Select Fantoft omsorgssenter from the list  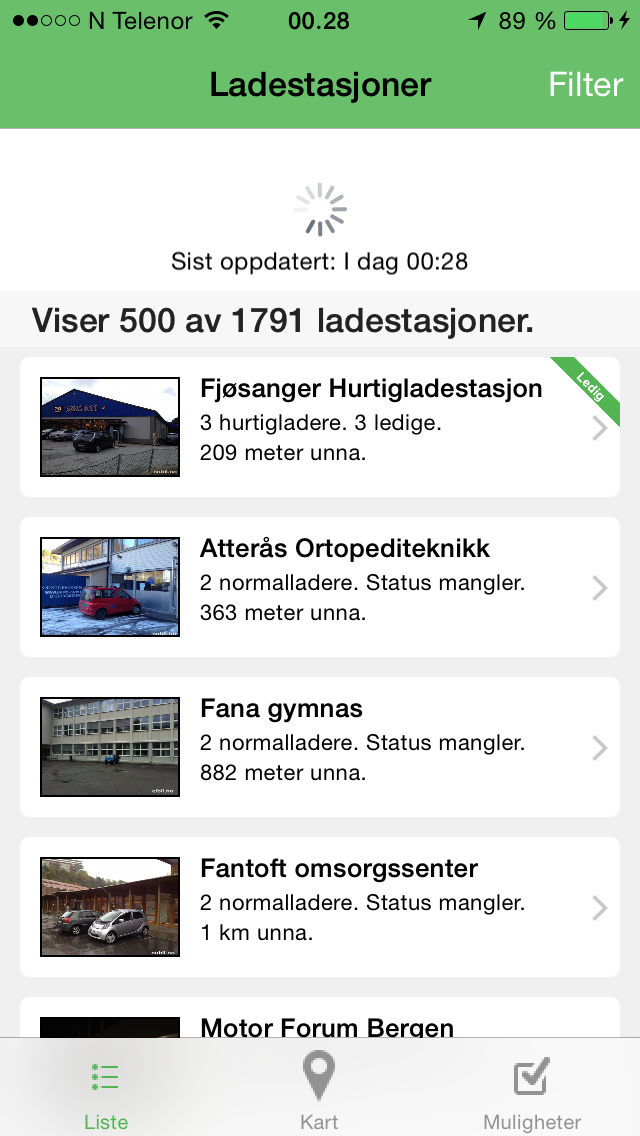[x=320, y=907]
